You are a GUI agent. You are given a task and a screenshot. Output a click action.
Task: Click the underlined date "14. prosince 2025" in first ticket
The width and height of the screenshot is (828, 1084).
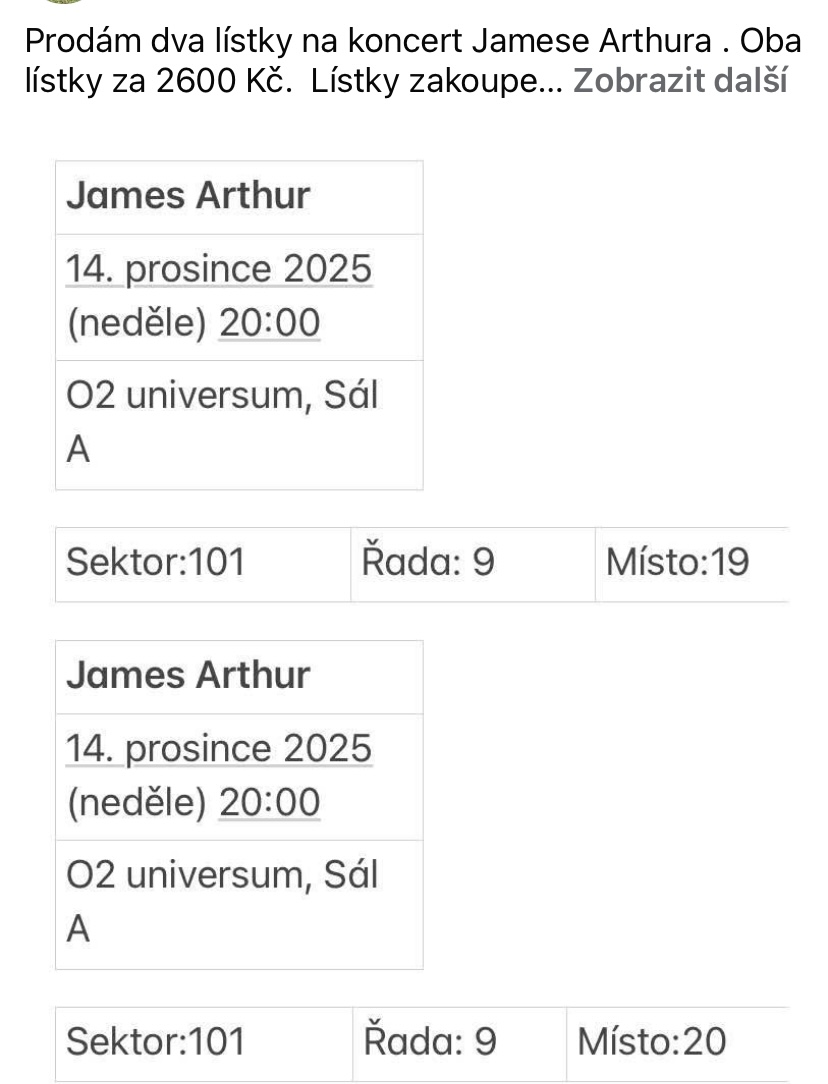pyautogui.click(x=218, y=268)
